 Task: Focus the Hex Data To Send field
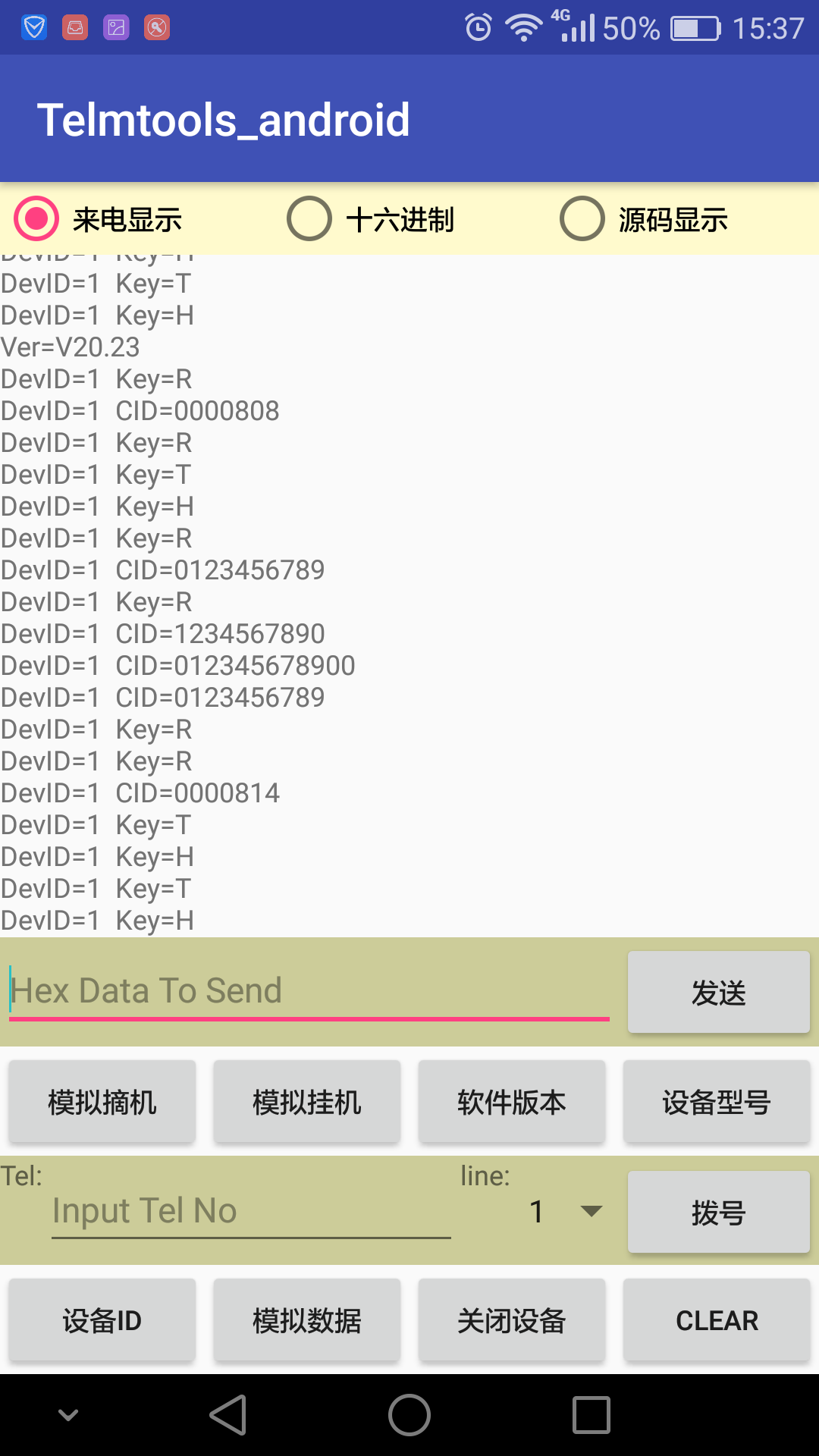[309, 991]
